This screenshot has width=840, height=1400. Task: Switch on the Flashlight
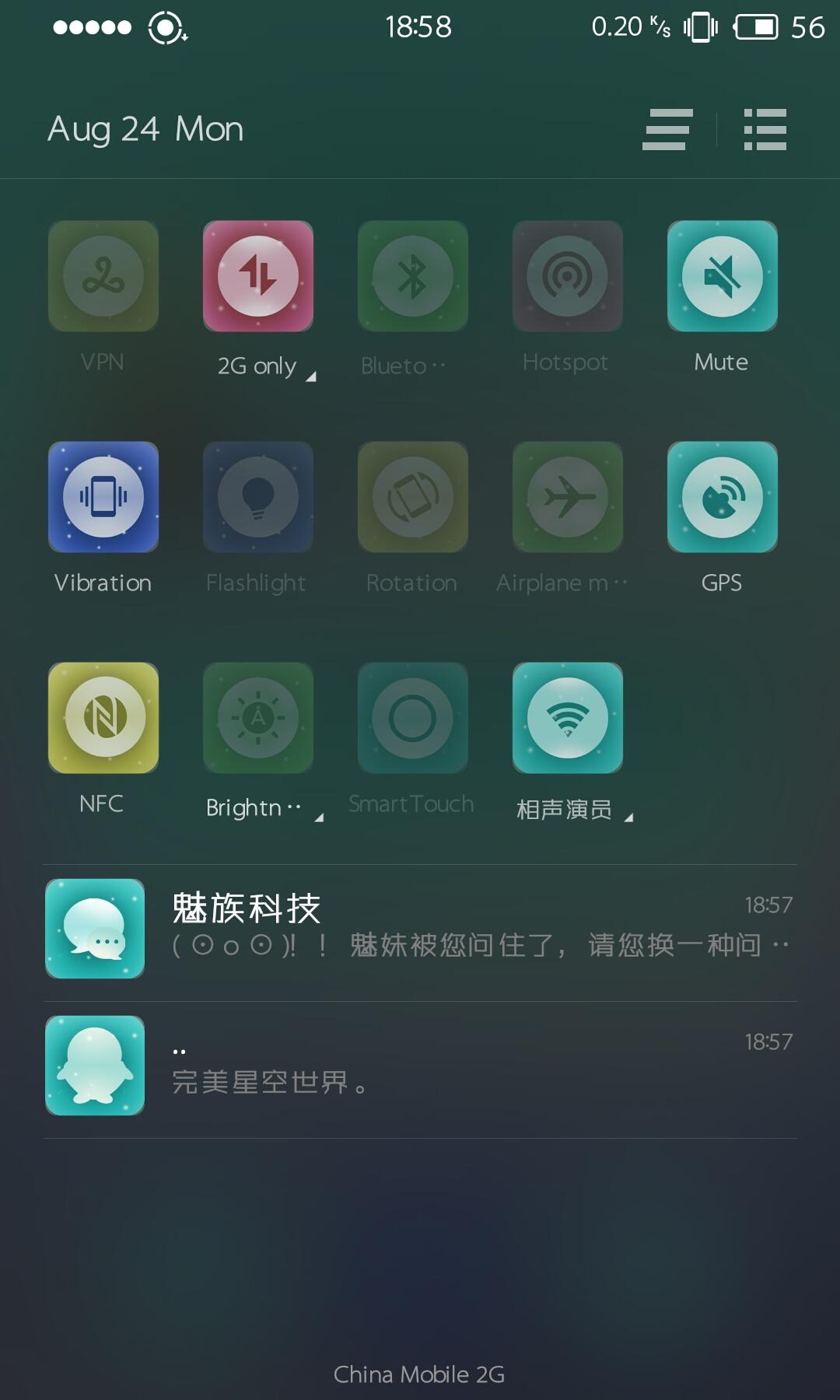257,497
